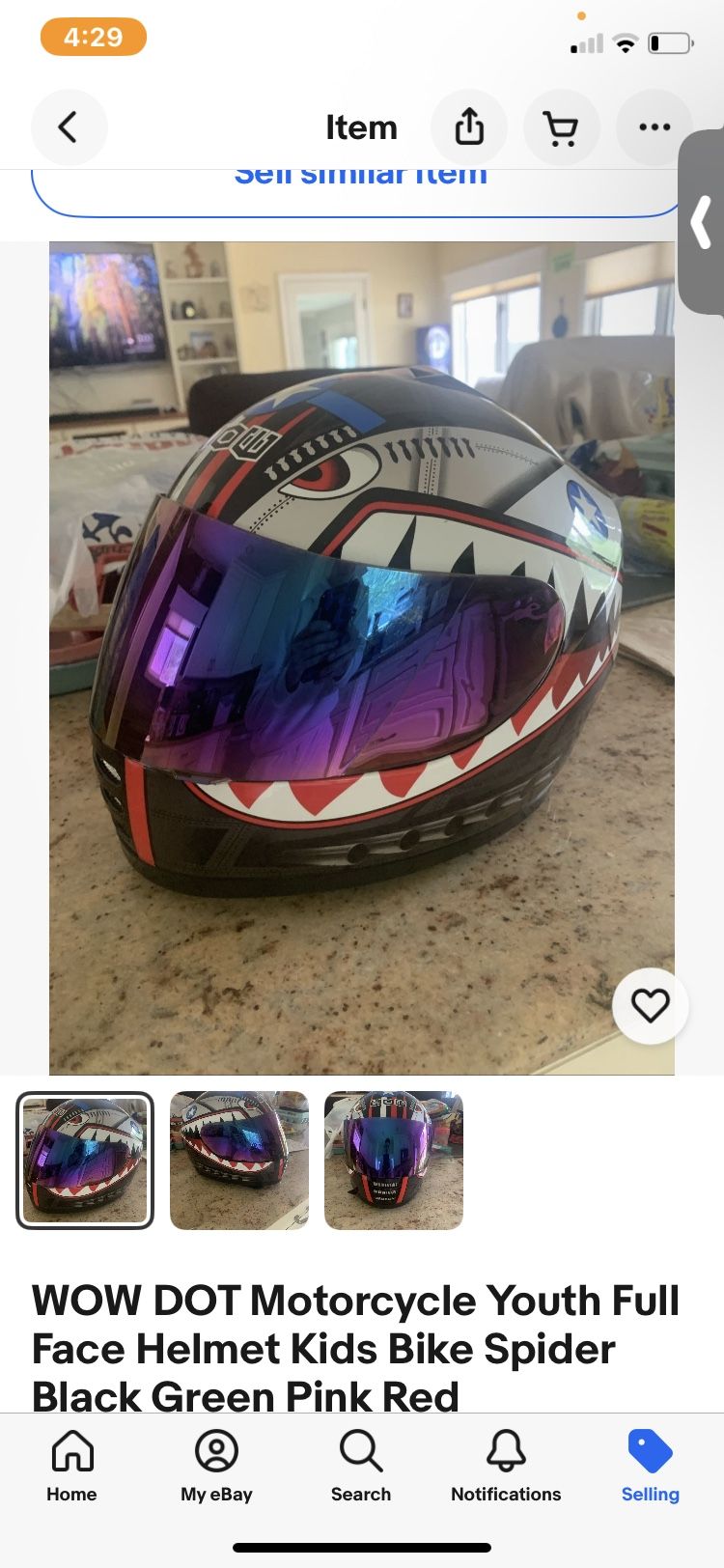This screenshot has height=1568, width=724.
Task: Share this helmet listing
Action: click(x=469, y=127)
